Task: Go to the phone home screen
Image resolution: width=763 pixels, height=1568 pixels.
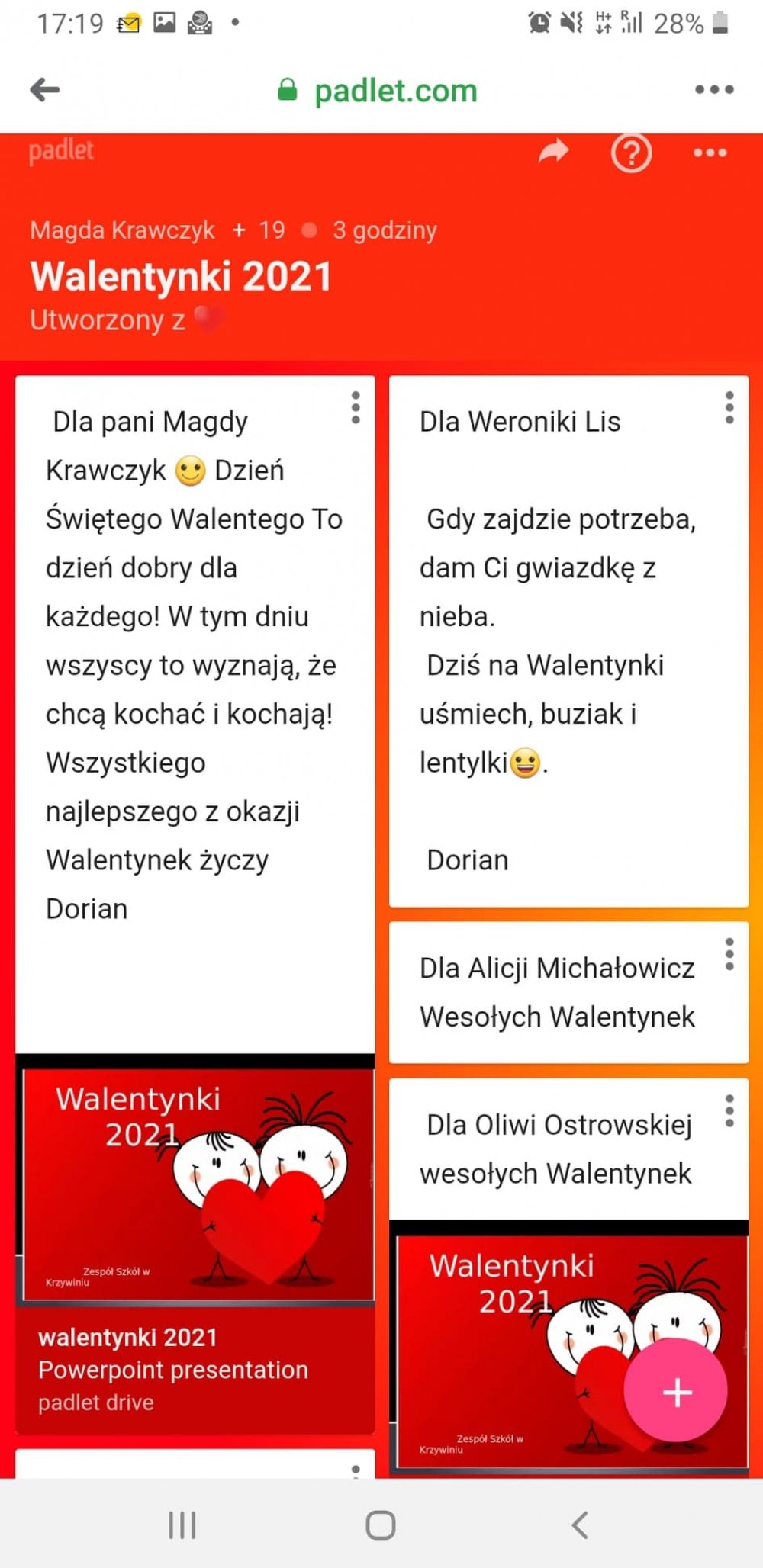Action: (381, 1525)
